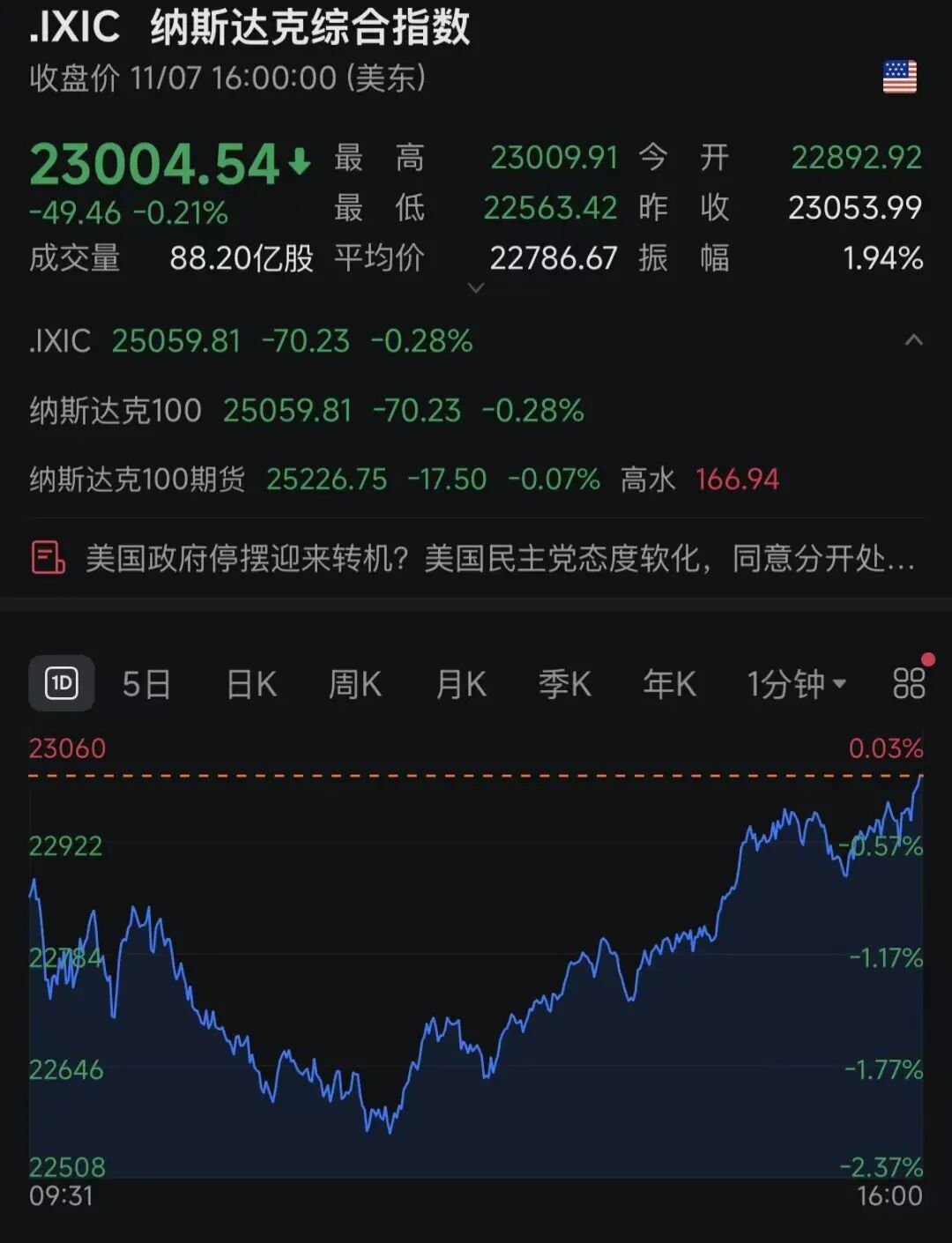Show the 周K weekly chart
This screenshot has width=952, height=1243.
pos(354,684)
